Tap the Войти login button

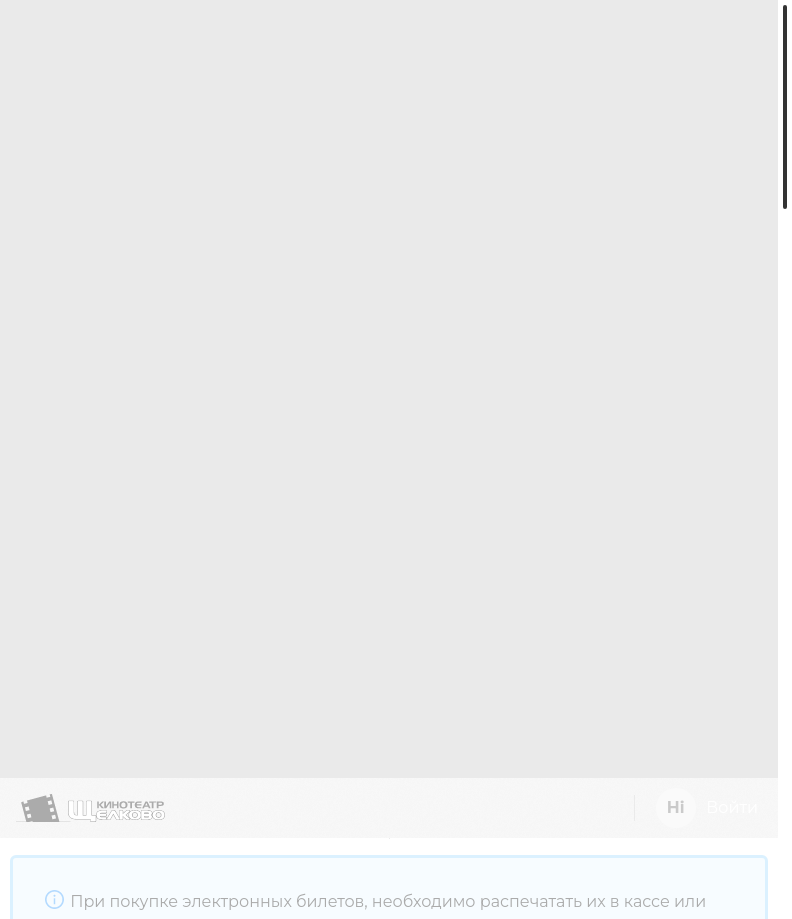730,808
